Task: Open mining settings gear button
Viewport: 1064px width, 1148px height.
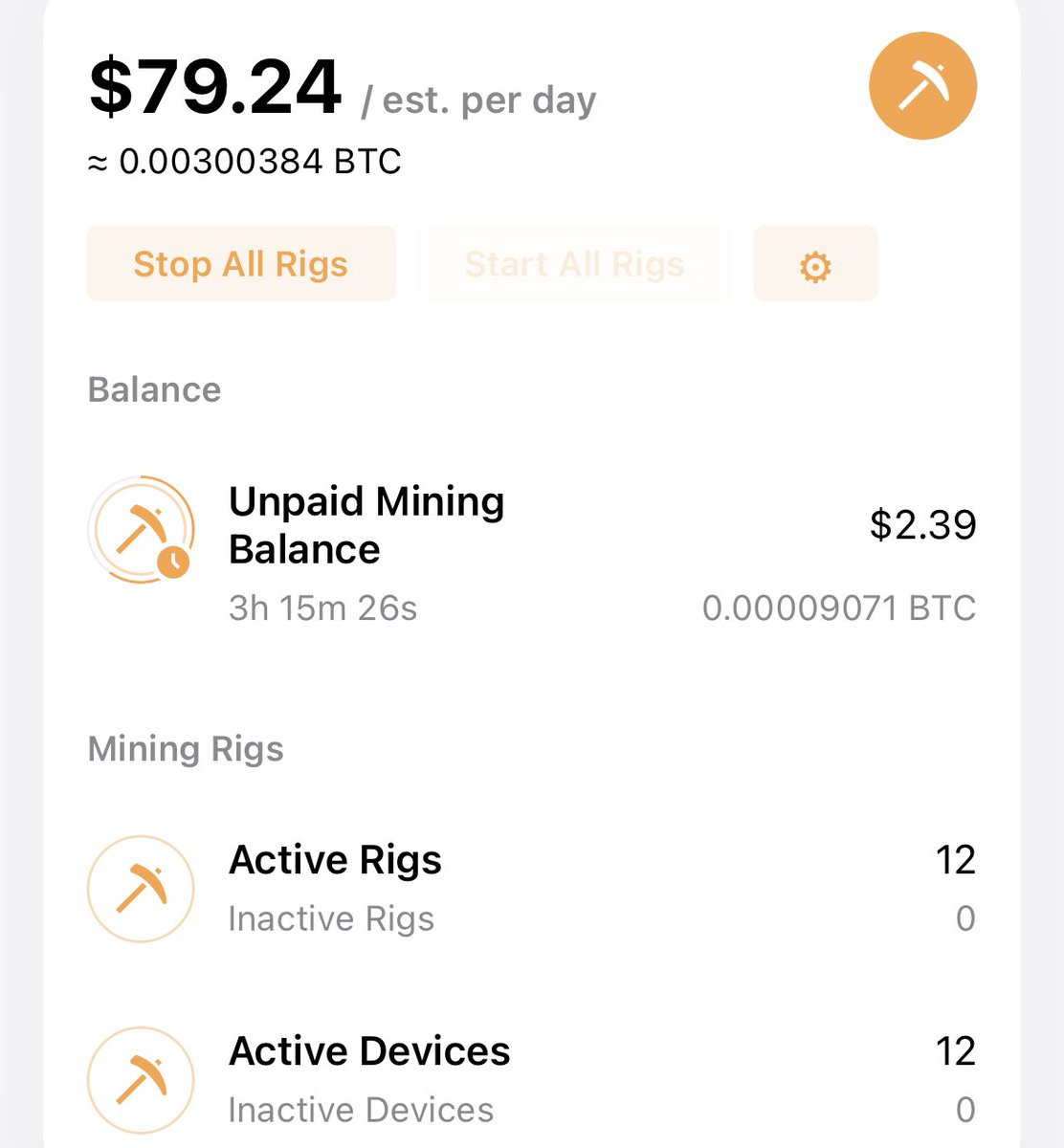Action: 815,265
